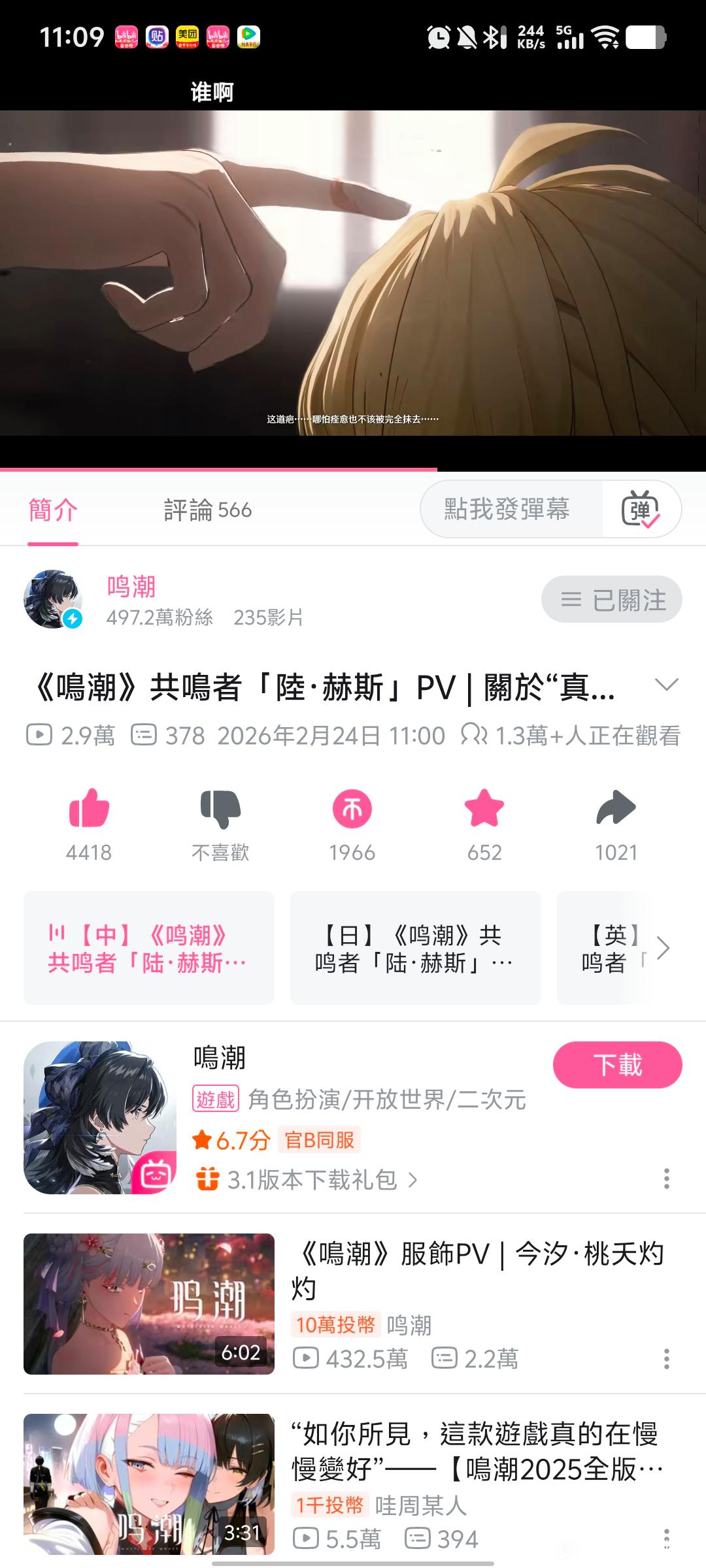Expand the video title description chevron
The height and width of the screenshot is (1568, 706).
tap(666, 685)
